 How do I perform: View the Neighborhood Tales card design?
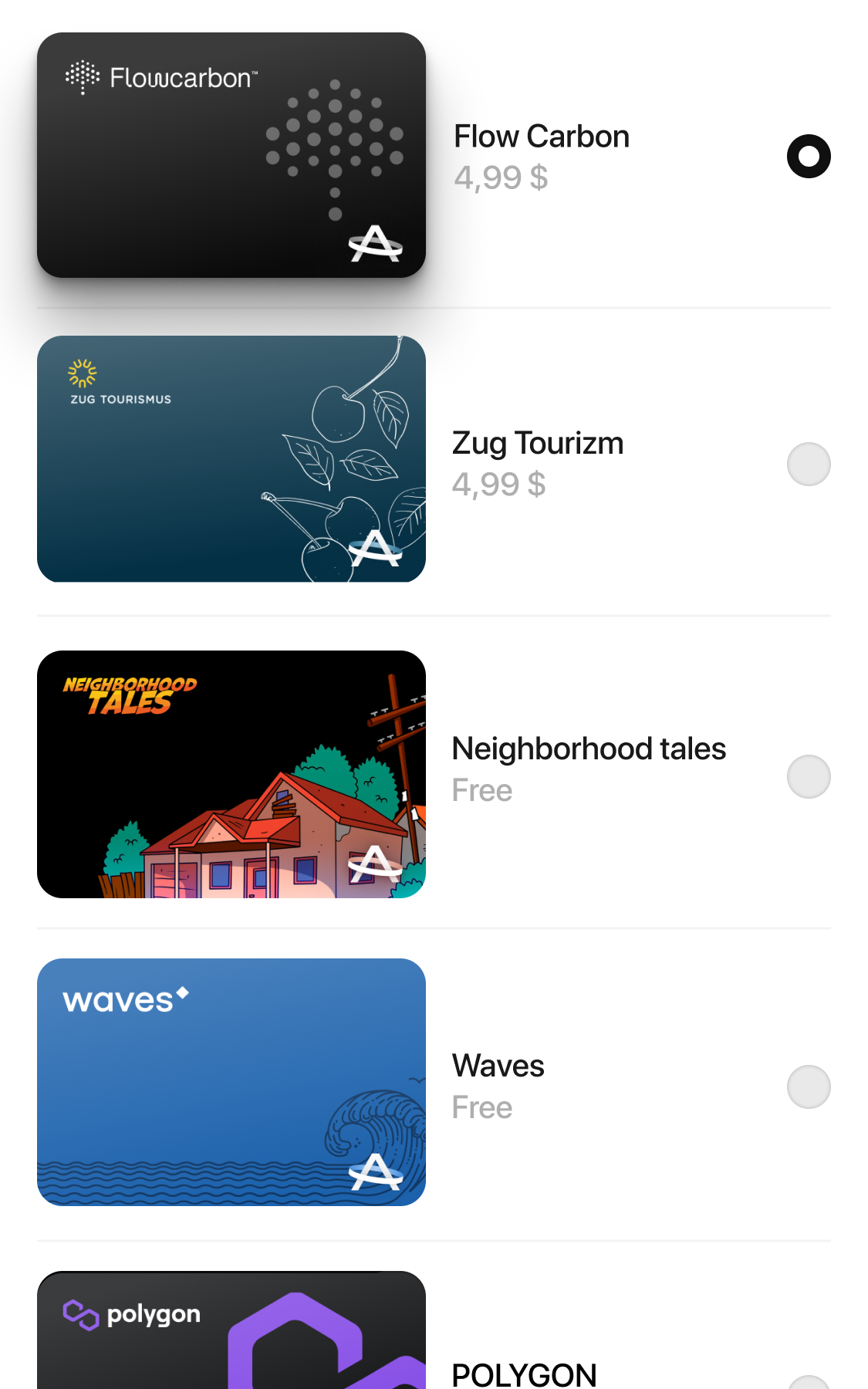click(231, 774)
